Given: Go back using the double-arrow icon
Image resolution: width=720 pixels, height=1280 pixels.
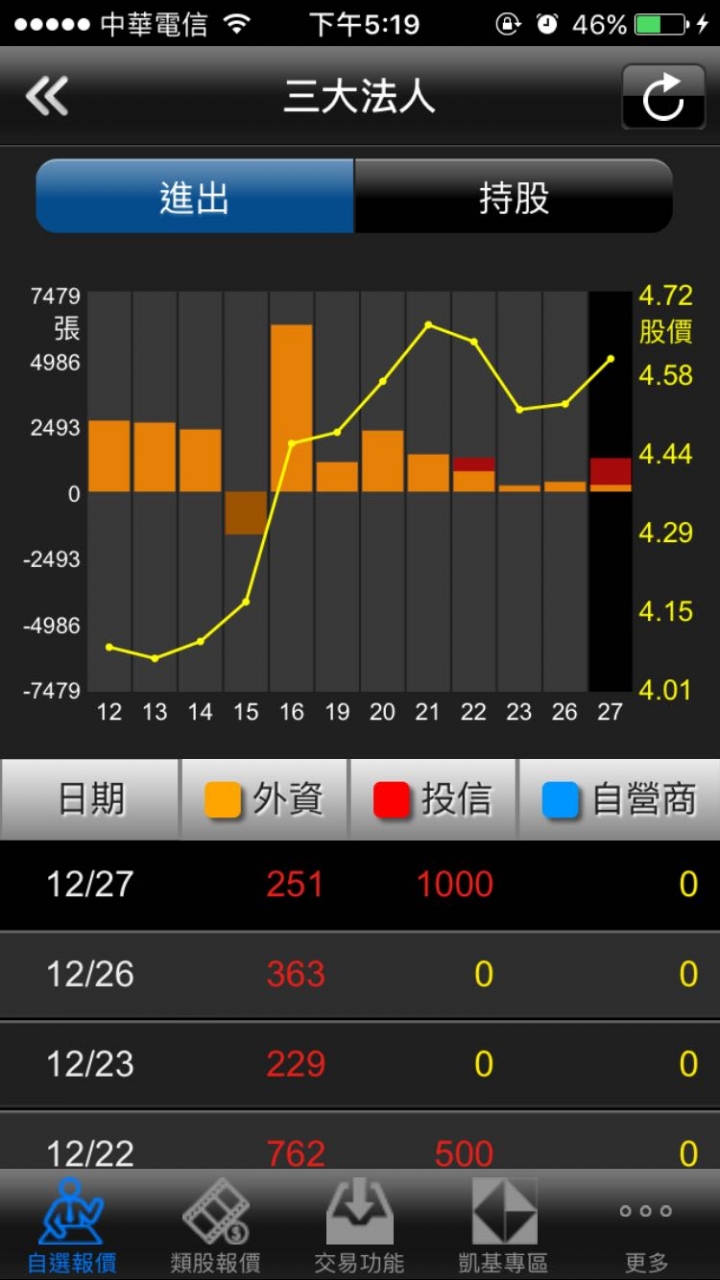Looking at the screenshot, I should coord(47,97).
